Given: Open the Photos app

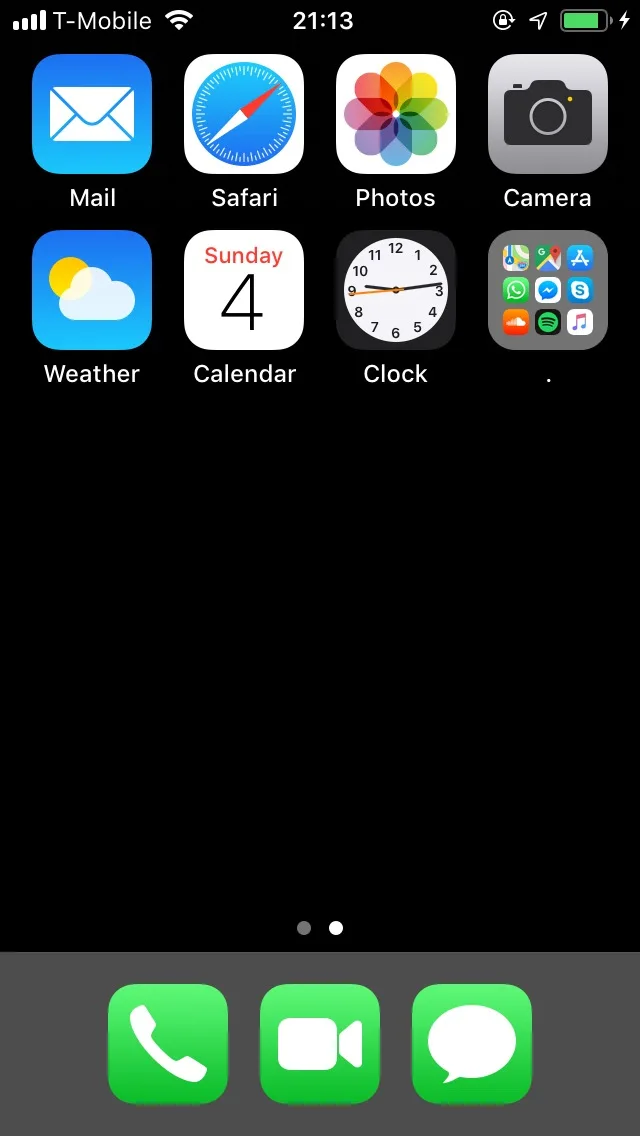Looking at the screenshot, I should (396, 114).
